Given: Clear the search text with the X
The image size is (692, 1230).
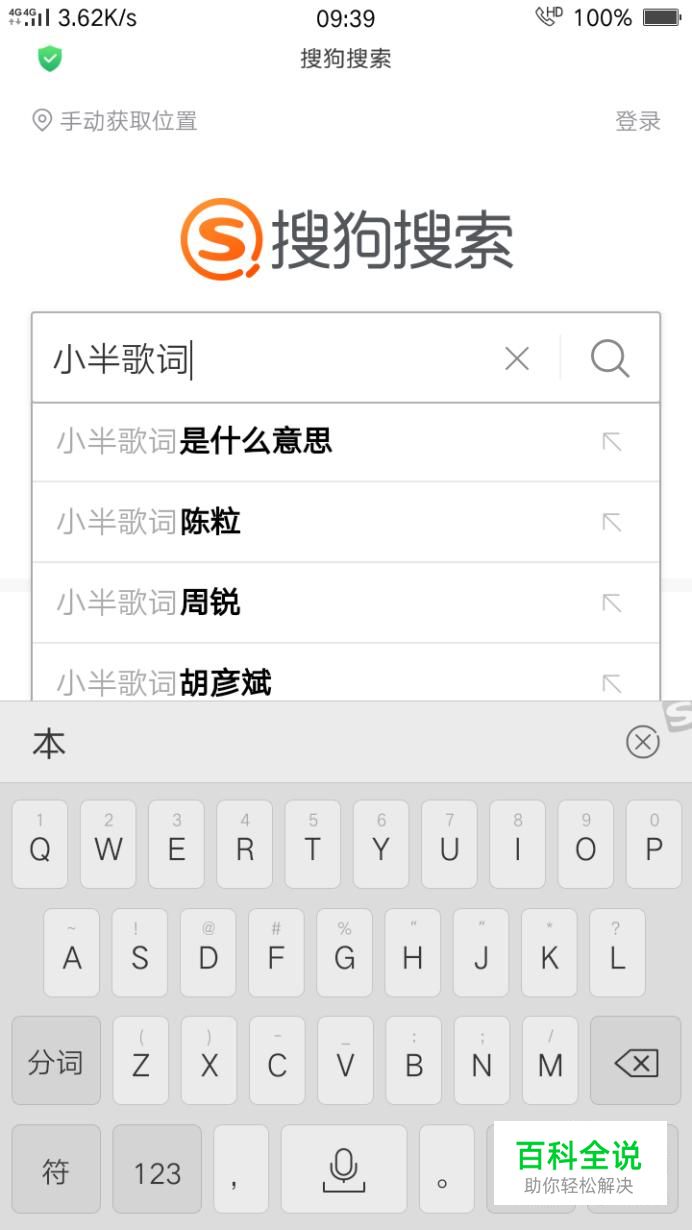Looking at the screenshot, I should pos(517,359).
